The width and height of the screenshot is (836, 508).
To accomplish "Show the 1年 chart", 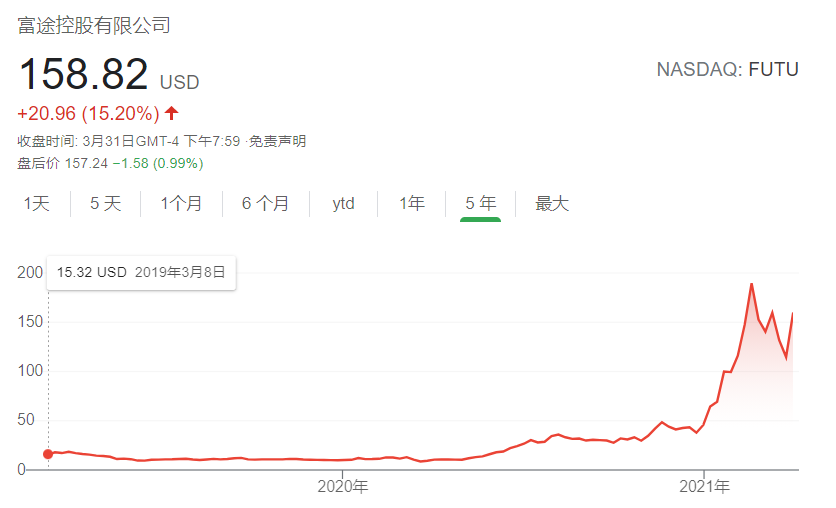I will [412, 204].
